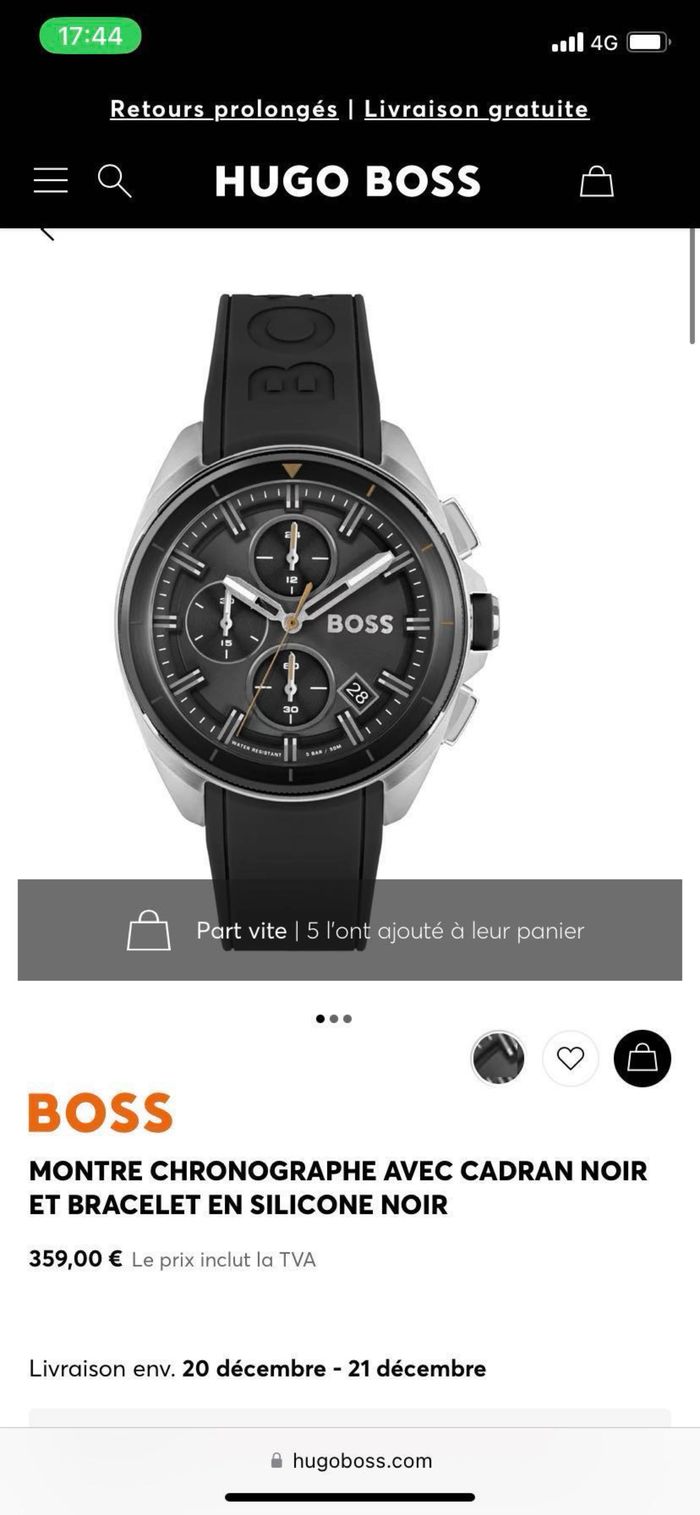Open the search icon
Image resolution: width=700 pixels, height=1515 pixels.
114,181
